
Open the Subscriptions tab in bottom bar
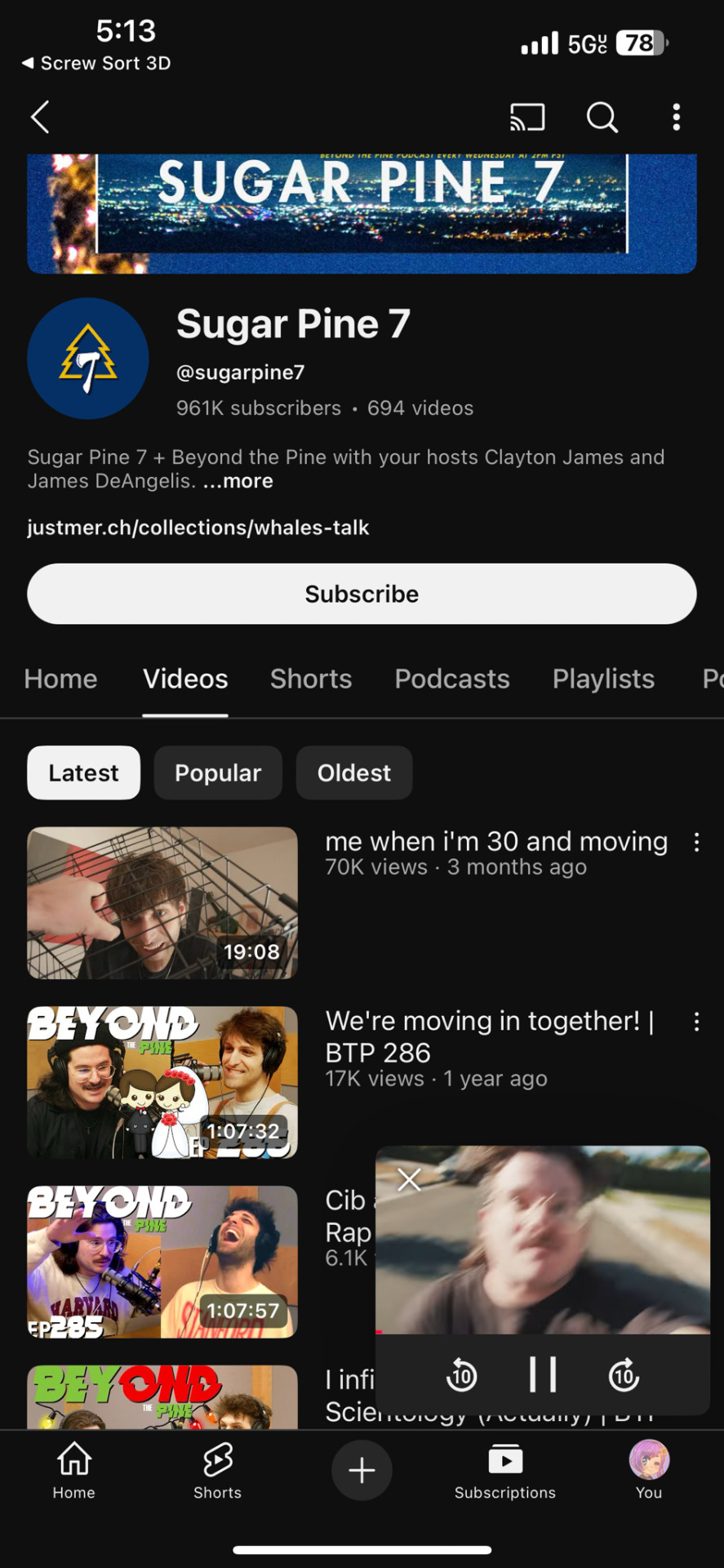coord(504,1470)
